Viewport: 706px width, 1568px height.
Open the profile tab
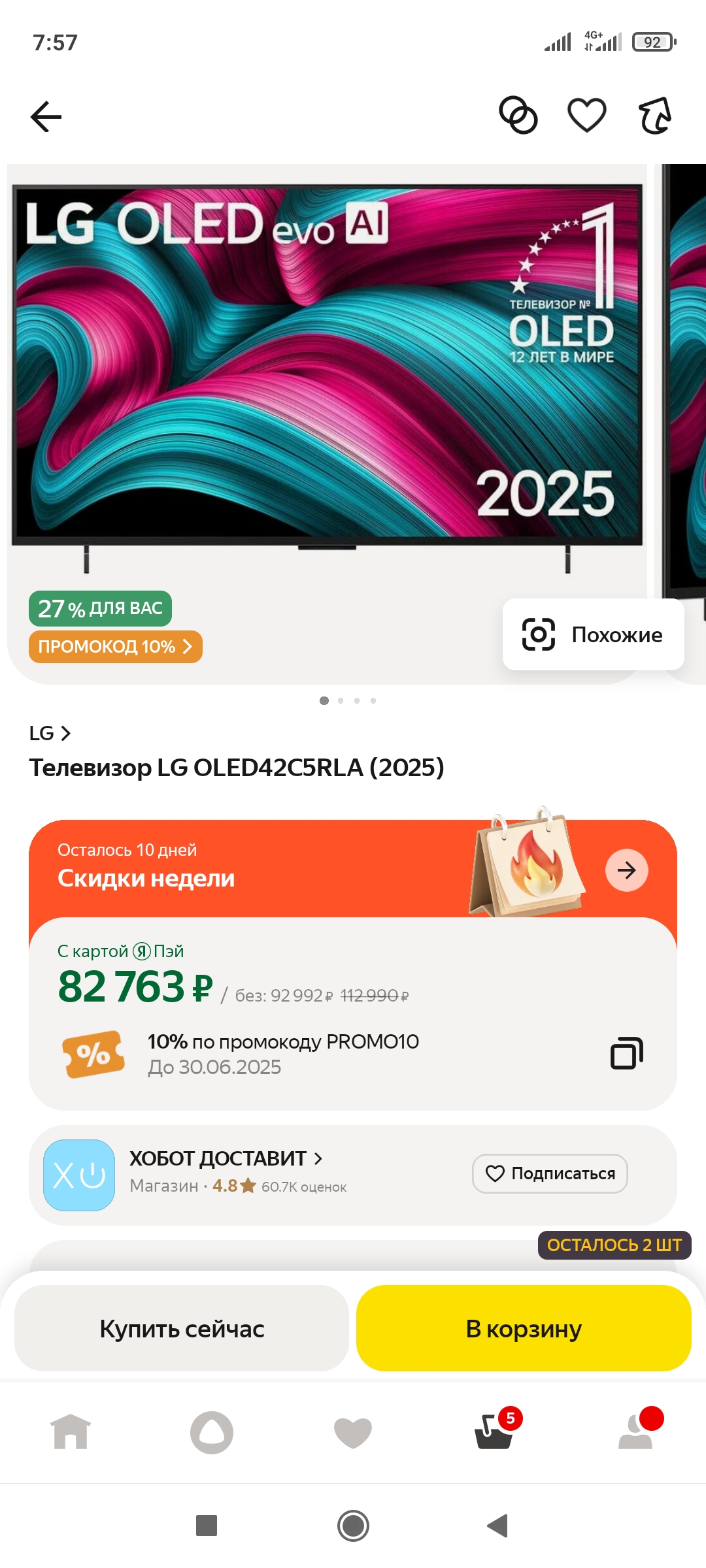635,1432
